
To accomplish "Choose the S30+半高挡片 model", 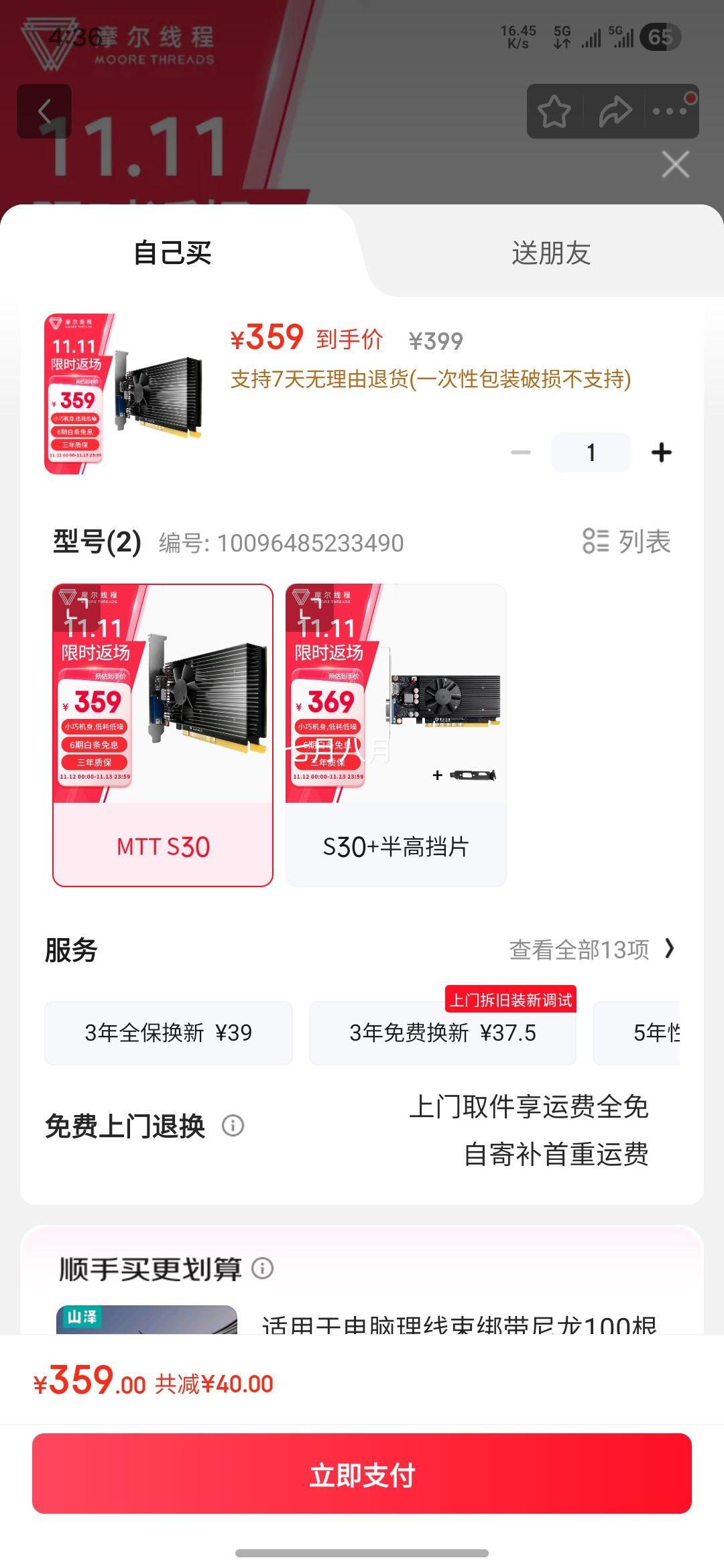I will pyautogui.click(x=396, y=735).
